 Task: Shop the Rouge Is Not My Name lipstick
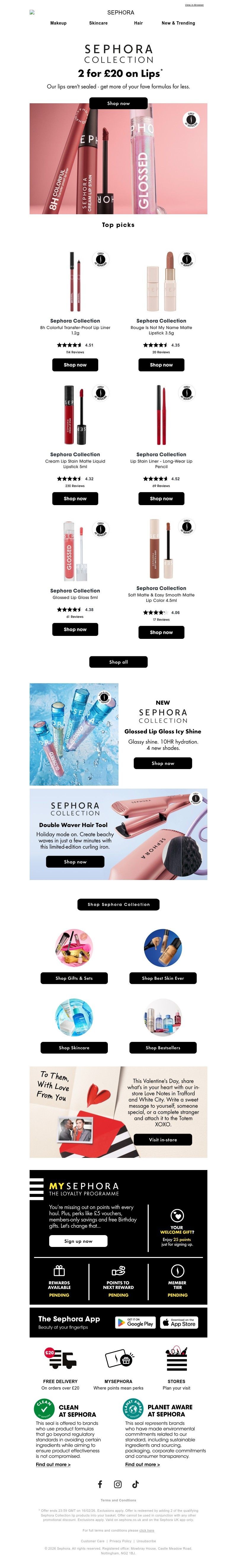pos(161,365)
